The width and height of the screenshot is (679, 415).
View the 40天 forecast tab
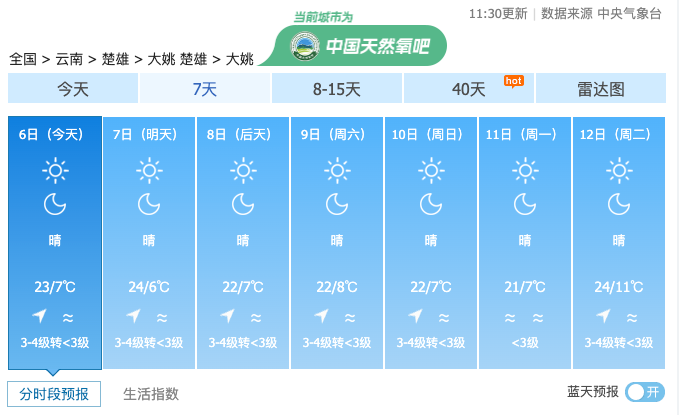[469, 88]
